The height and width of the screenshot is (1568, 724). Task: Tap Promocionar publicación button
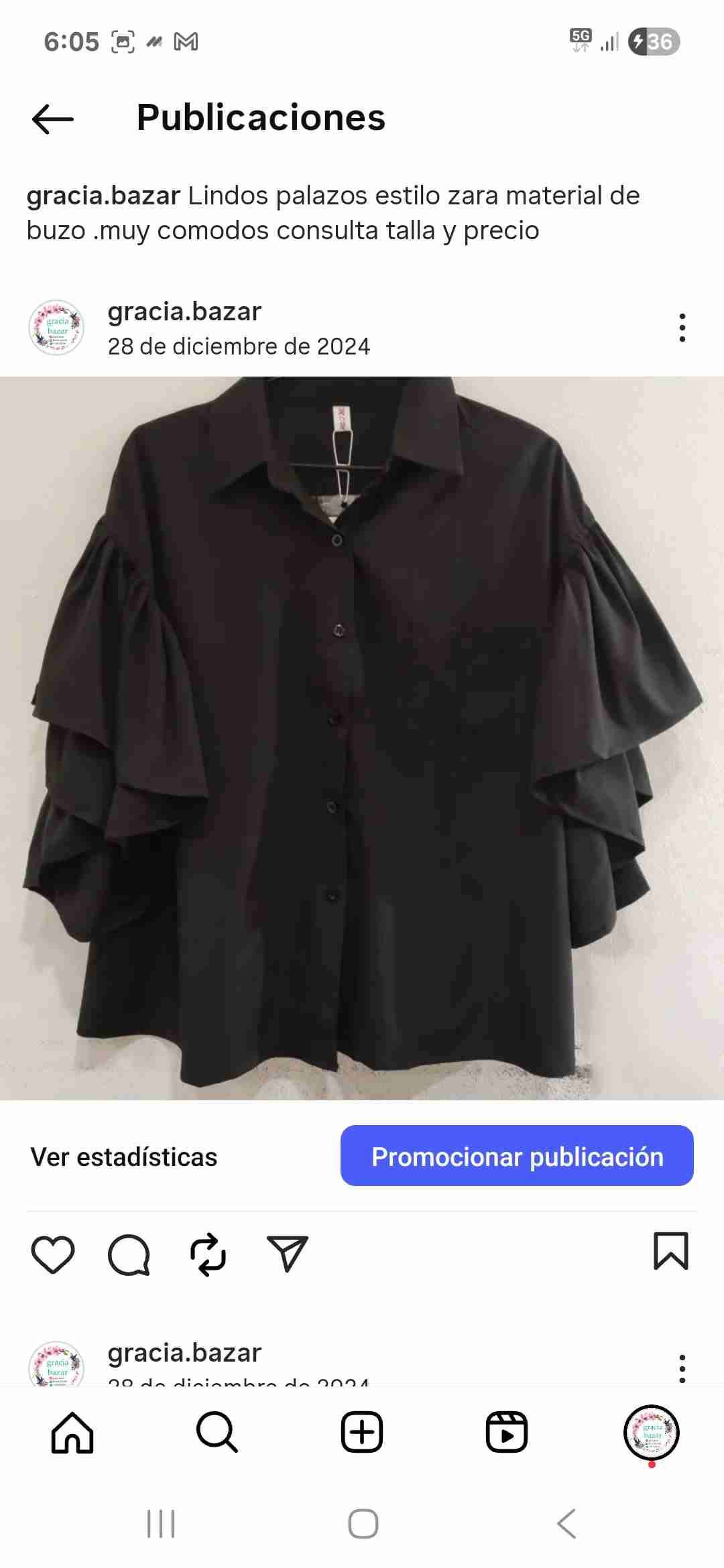[x=517, y=1157]
